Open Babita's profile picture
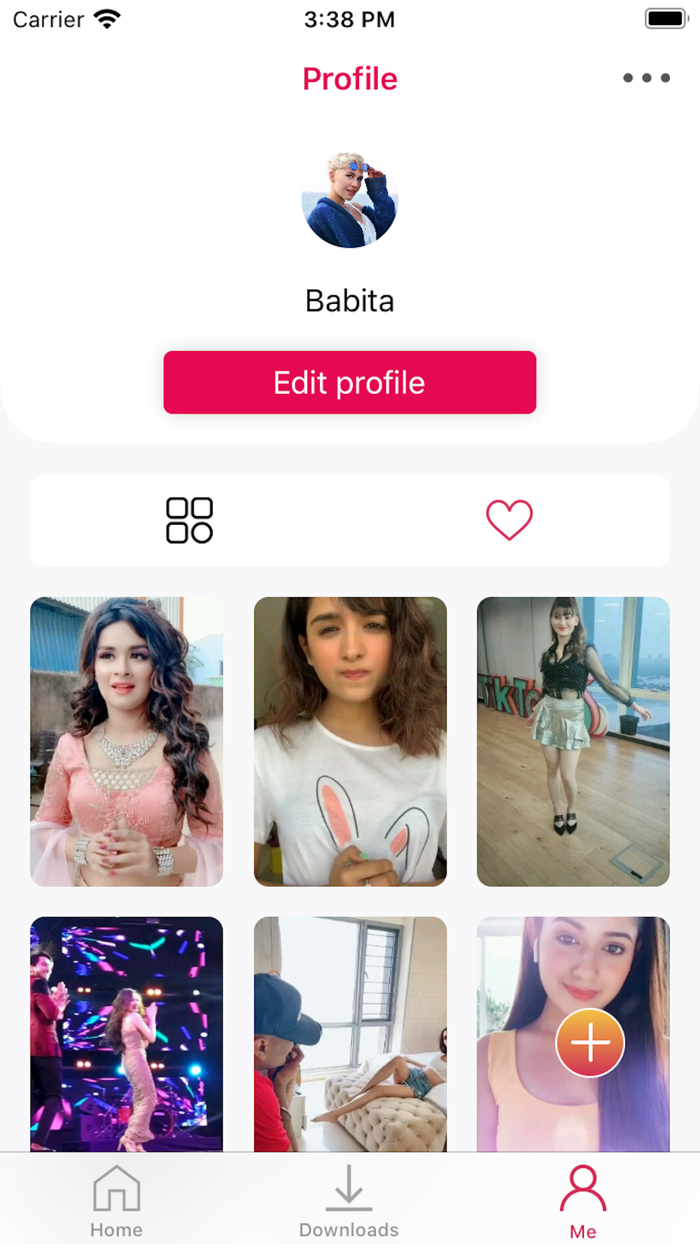 tap(350, 200)
